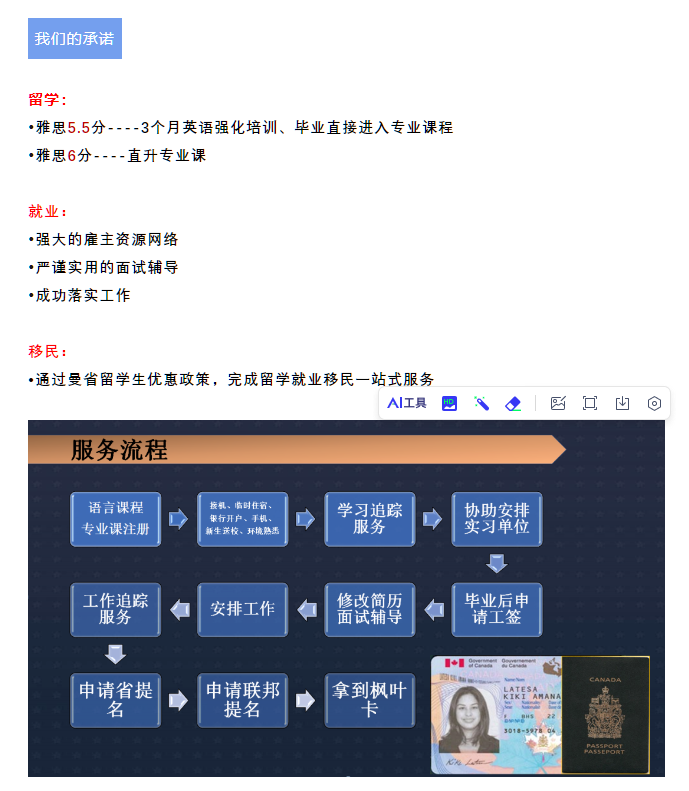Open the toolbar settings hexagon
The image size is (689, 791).
654,403
